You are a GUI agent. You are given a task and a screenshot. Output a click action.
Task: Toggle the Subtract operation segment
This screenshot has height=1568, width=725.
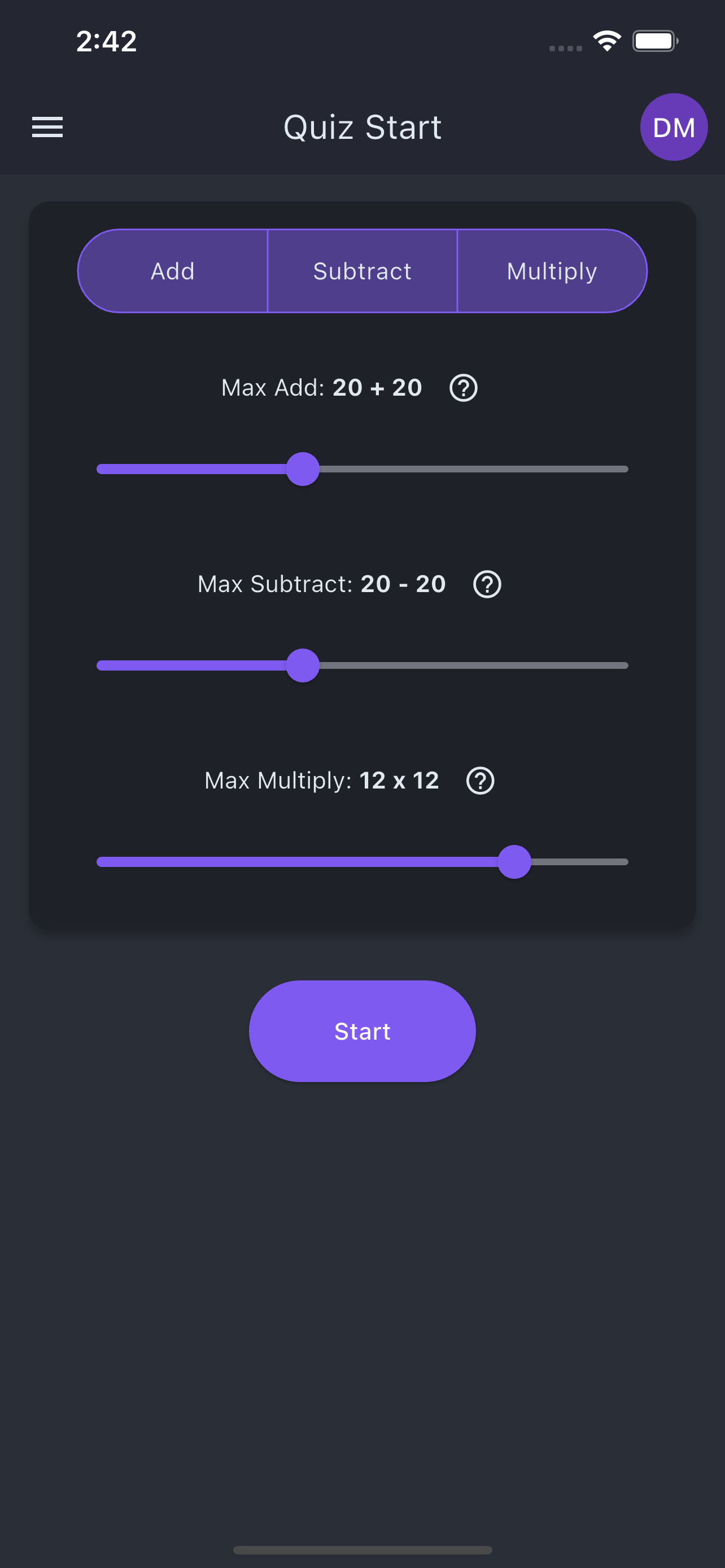point(362,271)
